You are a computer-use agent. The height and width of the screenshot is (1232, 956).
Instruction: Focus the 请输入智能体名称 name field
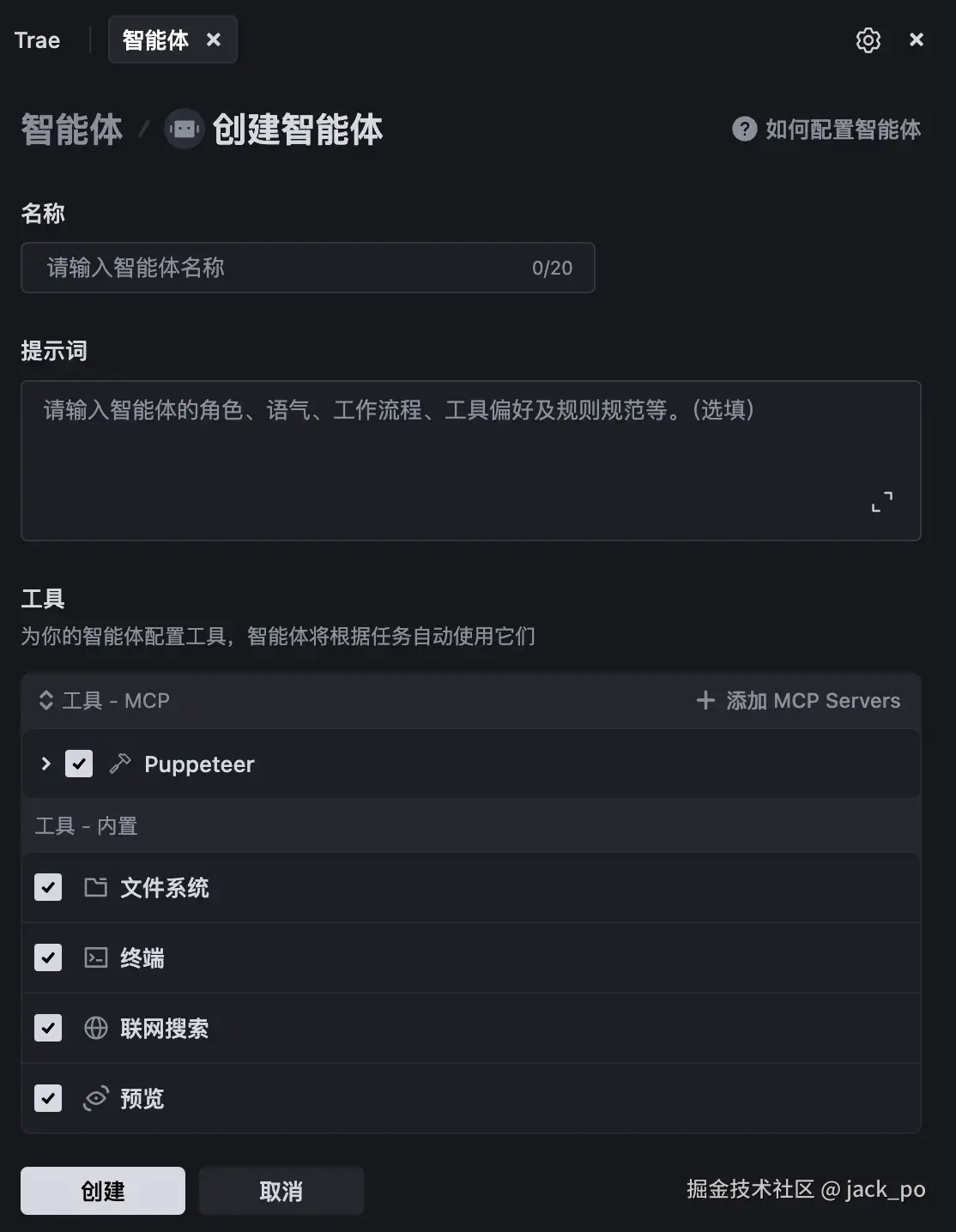283,268
